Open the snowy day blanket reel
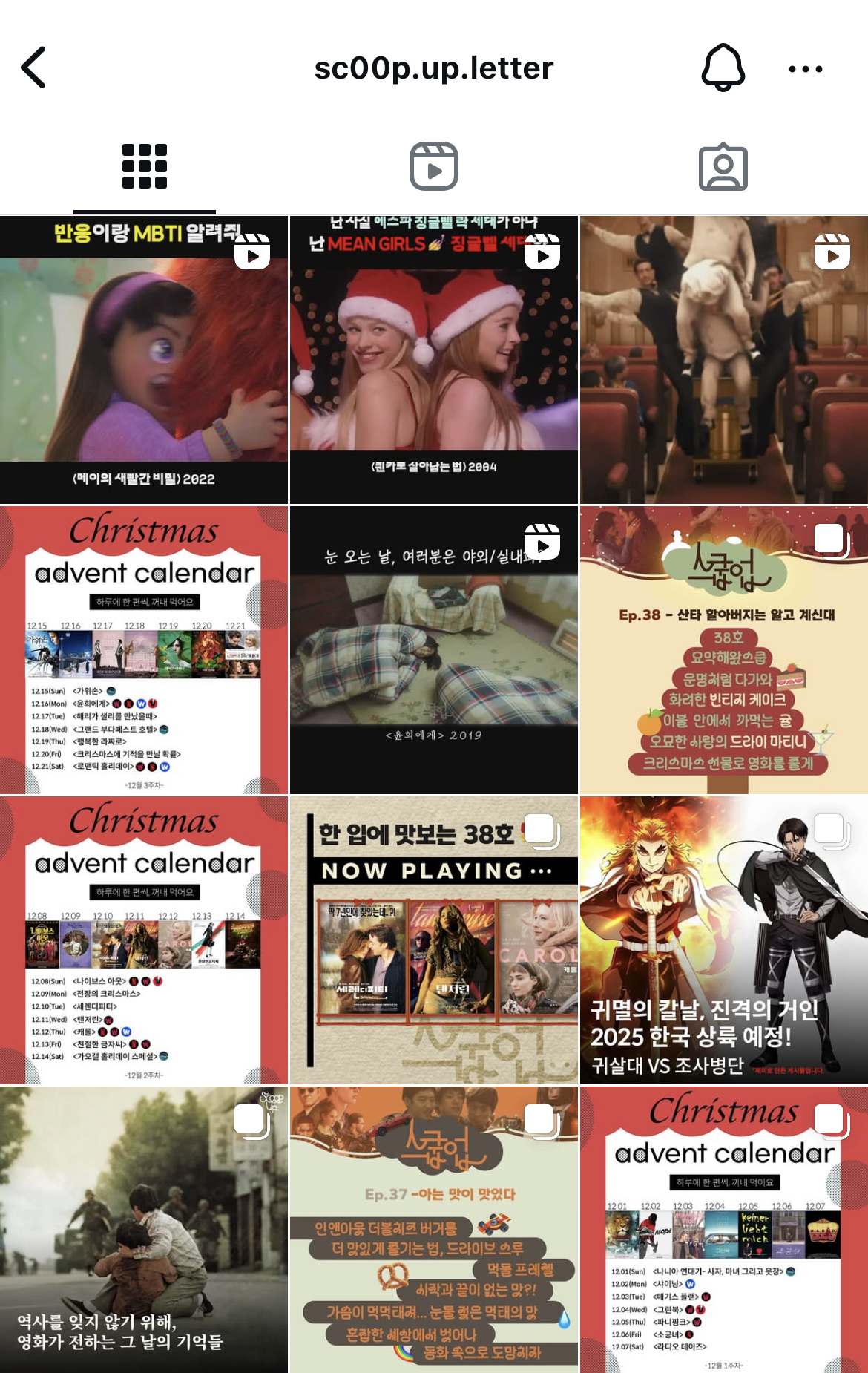The width and height of the screenshot is (868, 1373). pos(434,650)
